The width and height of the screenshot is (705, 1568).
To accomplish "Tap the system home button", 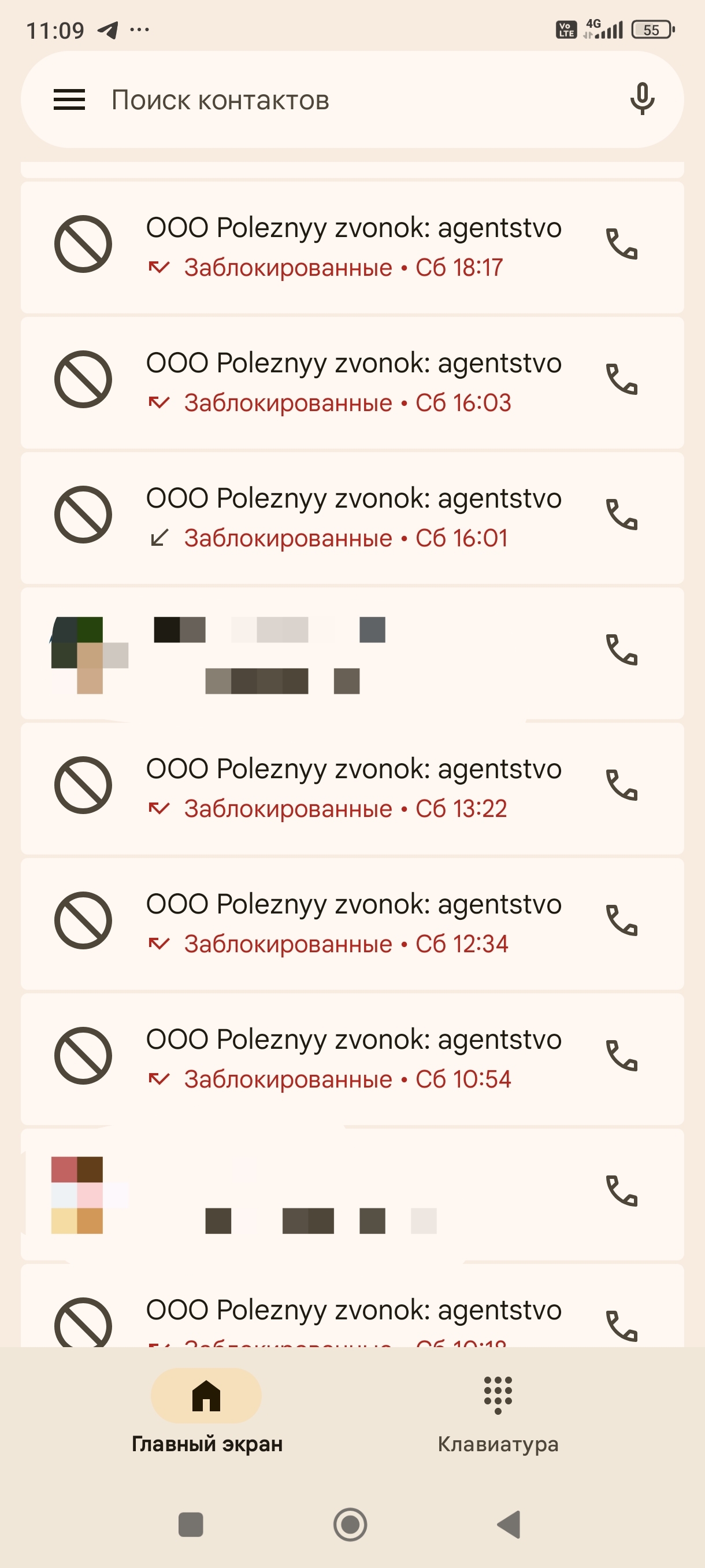I will (x=350, y=1525).
